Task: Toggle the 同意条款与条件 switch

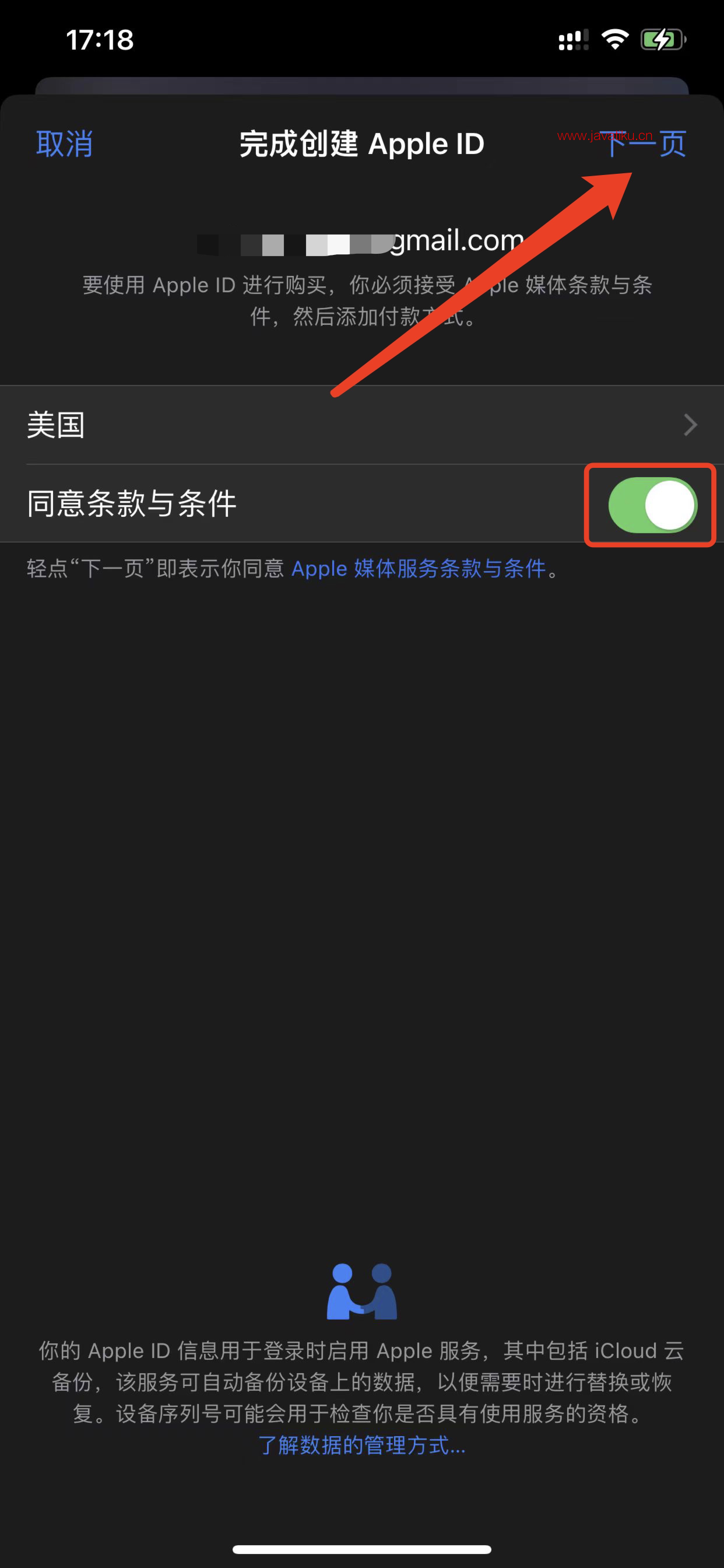Action: point(652,505)
